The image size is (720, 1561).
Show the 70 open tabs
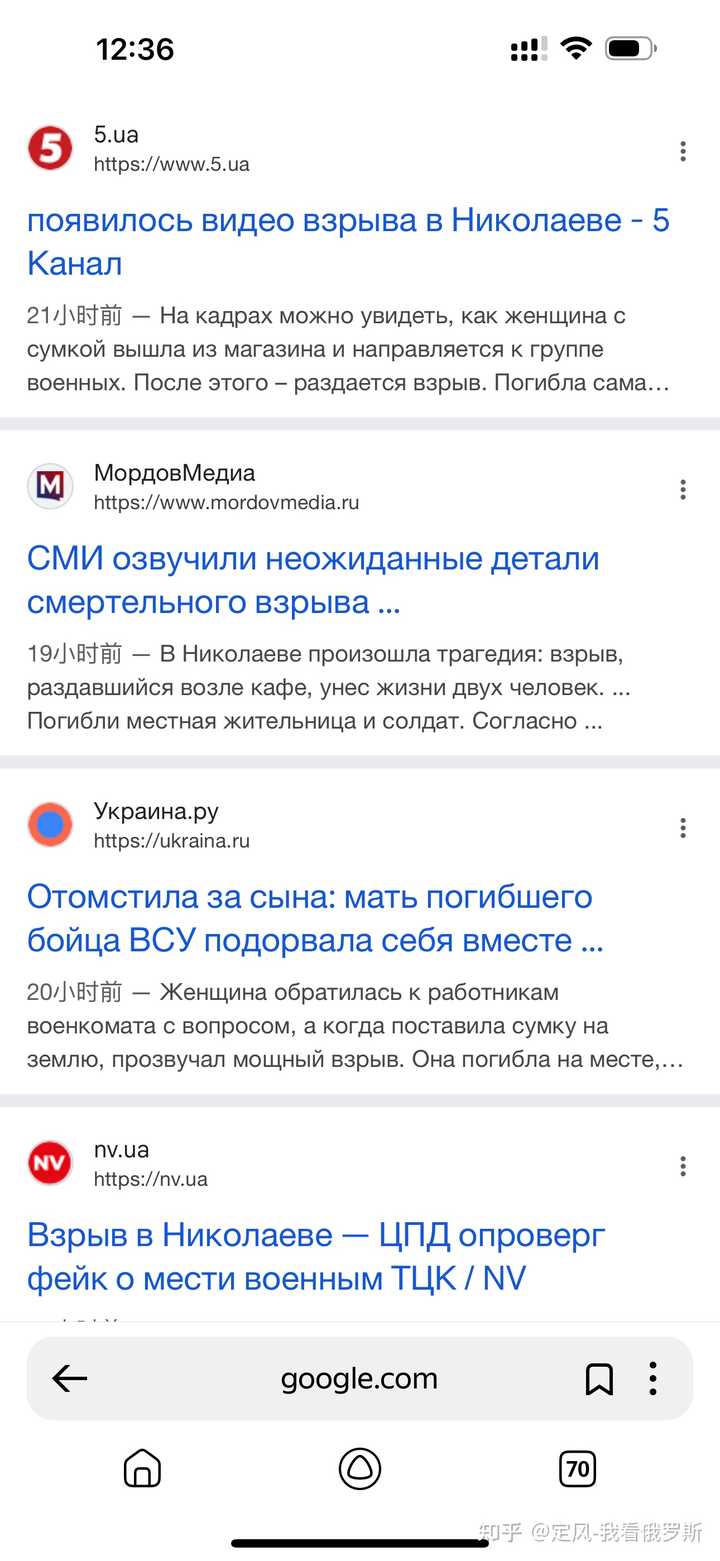577,1468
